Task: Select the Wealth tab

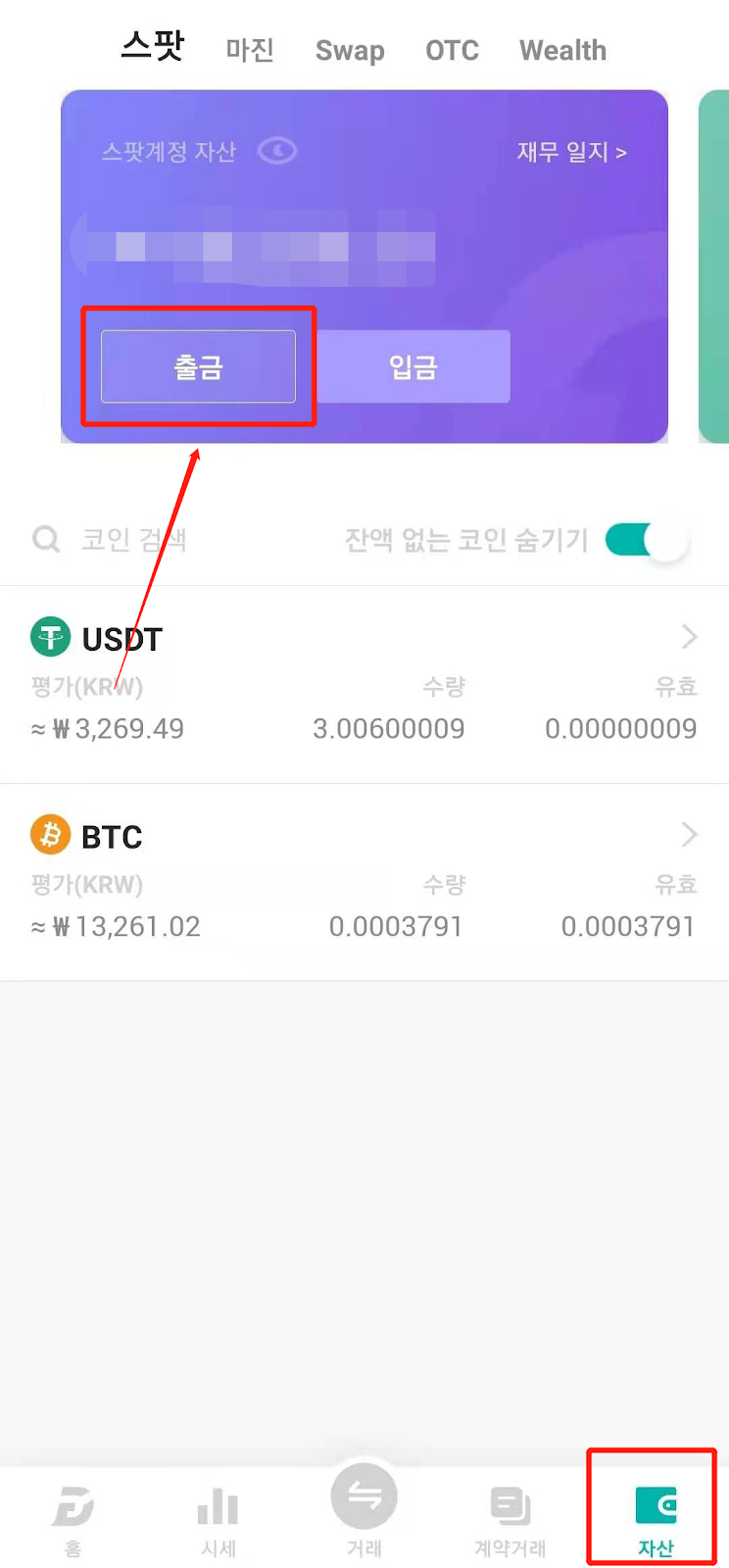Action: tap(562, 50)
